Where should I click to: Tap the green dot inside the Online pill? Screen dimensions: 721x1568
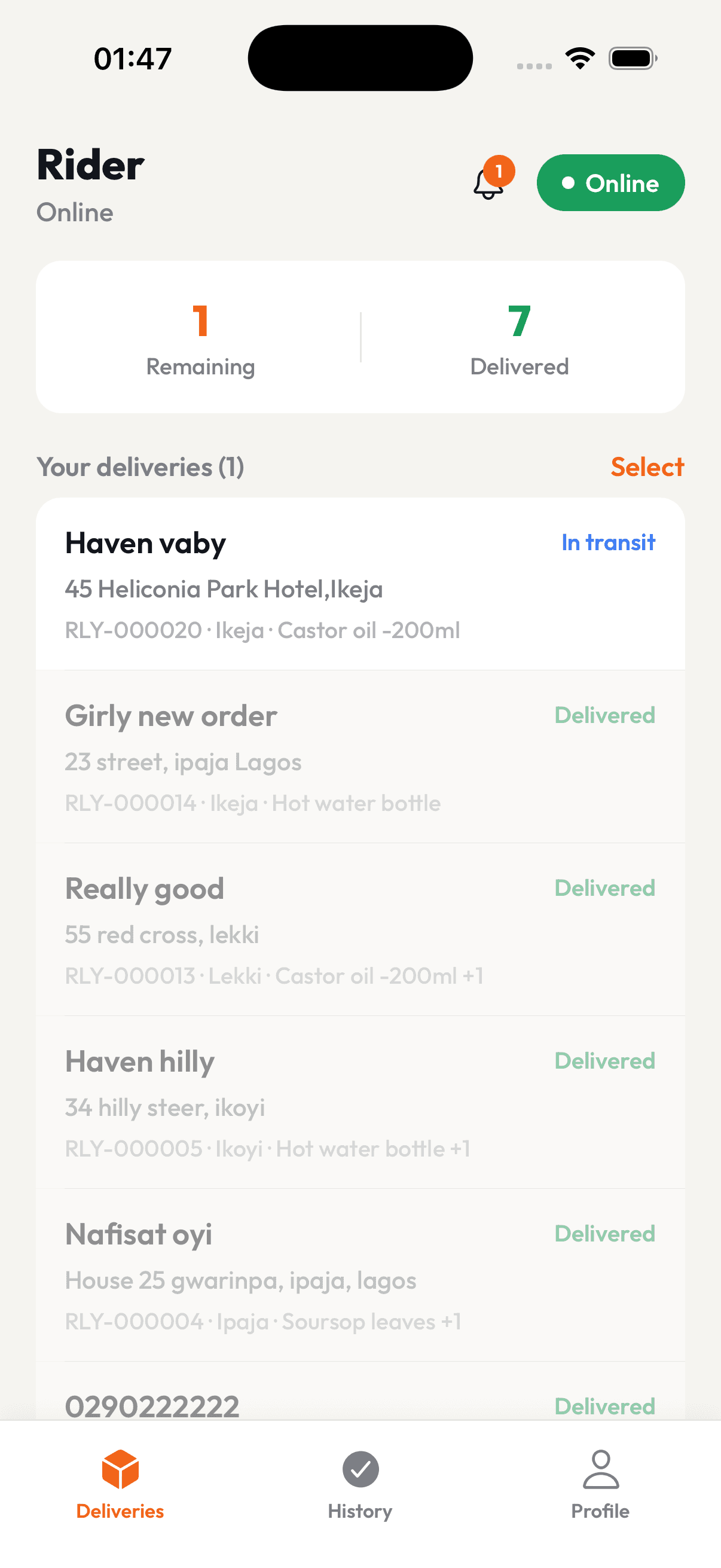pos(569,182)
